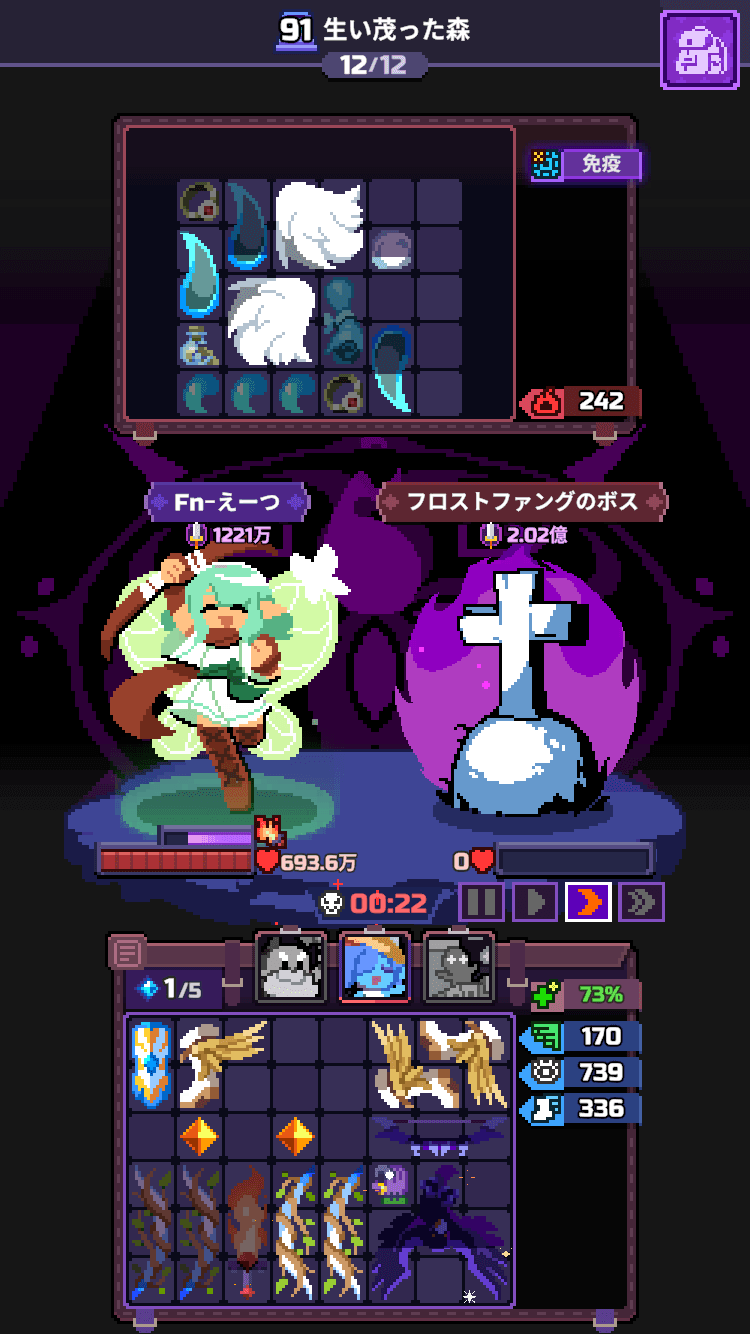Select the blue-haired character portrait
The width and height of the screenshot is (750, 1334).
[375, 967]
